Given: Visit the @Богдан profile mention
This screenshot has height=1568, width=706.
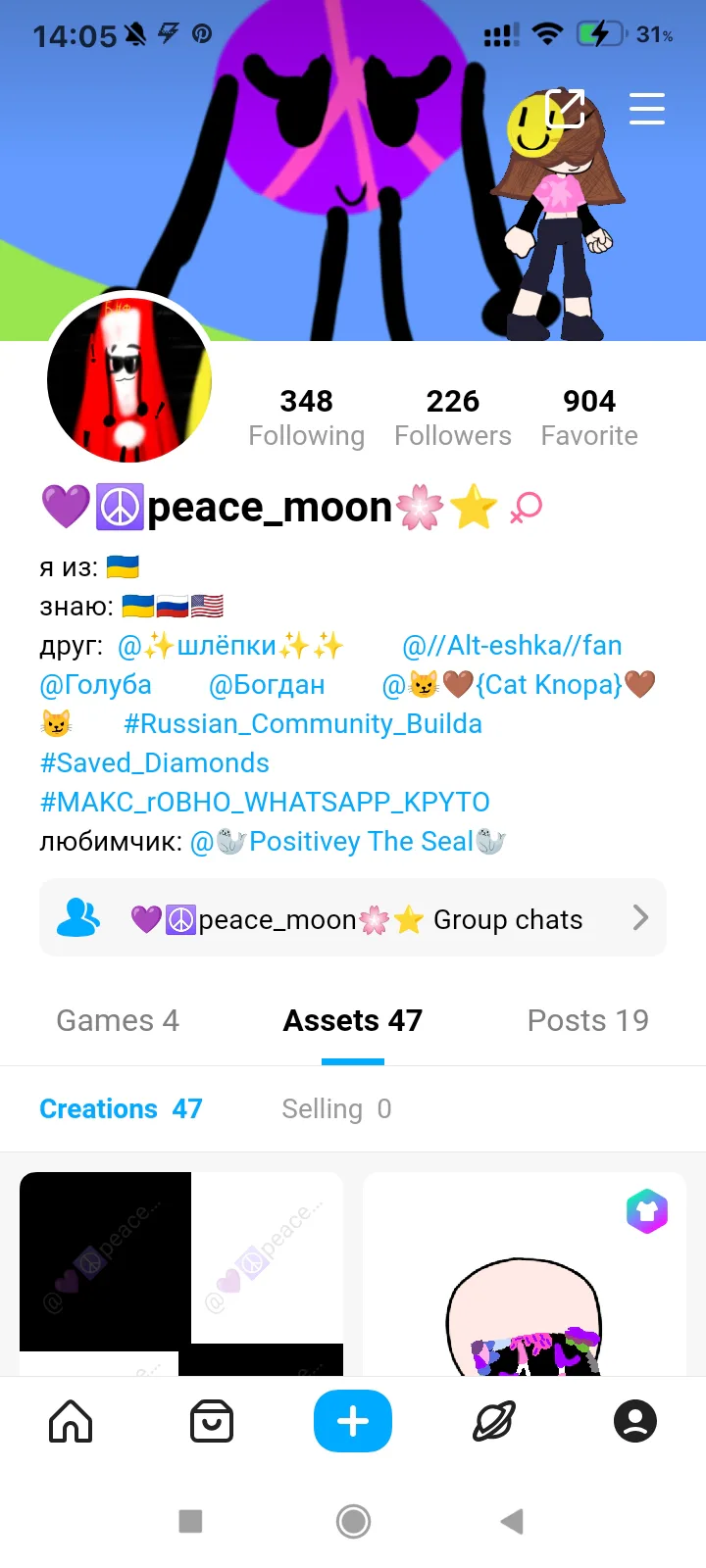Looking at the screenshot, I should (x=267, y=685).
